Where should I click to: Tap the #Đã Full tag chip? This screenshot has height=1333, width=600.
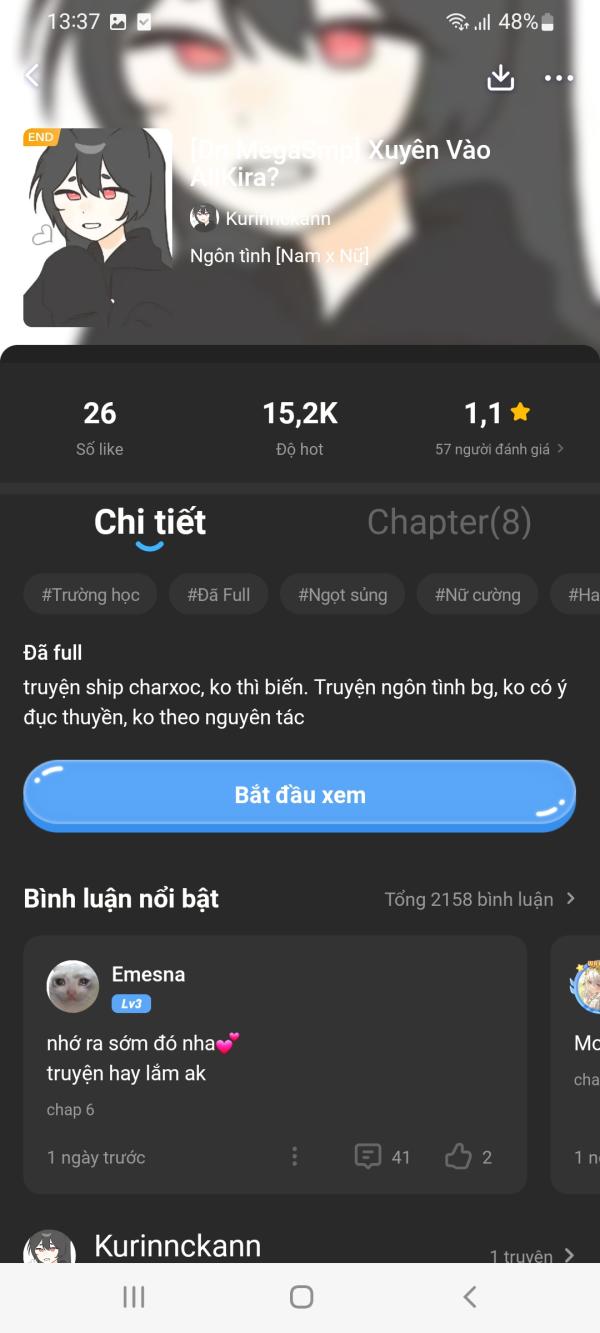pyautogui.click(x=218, y=595)
